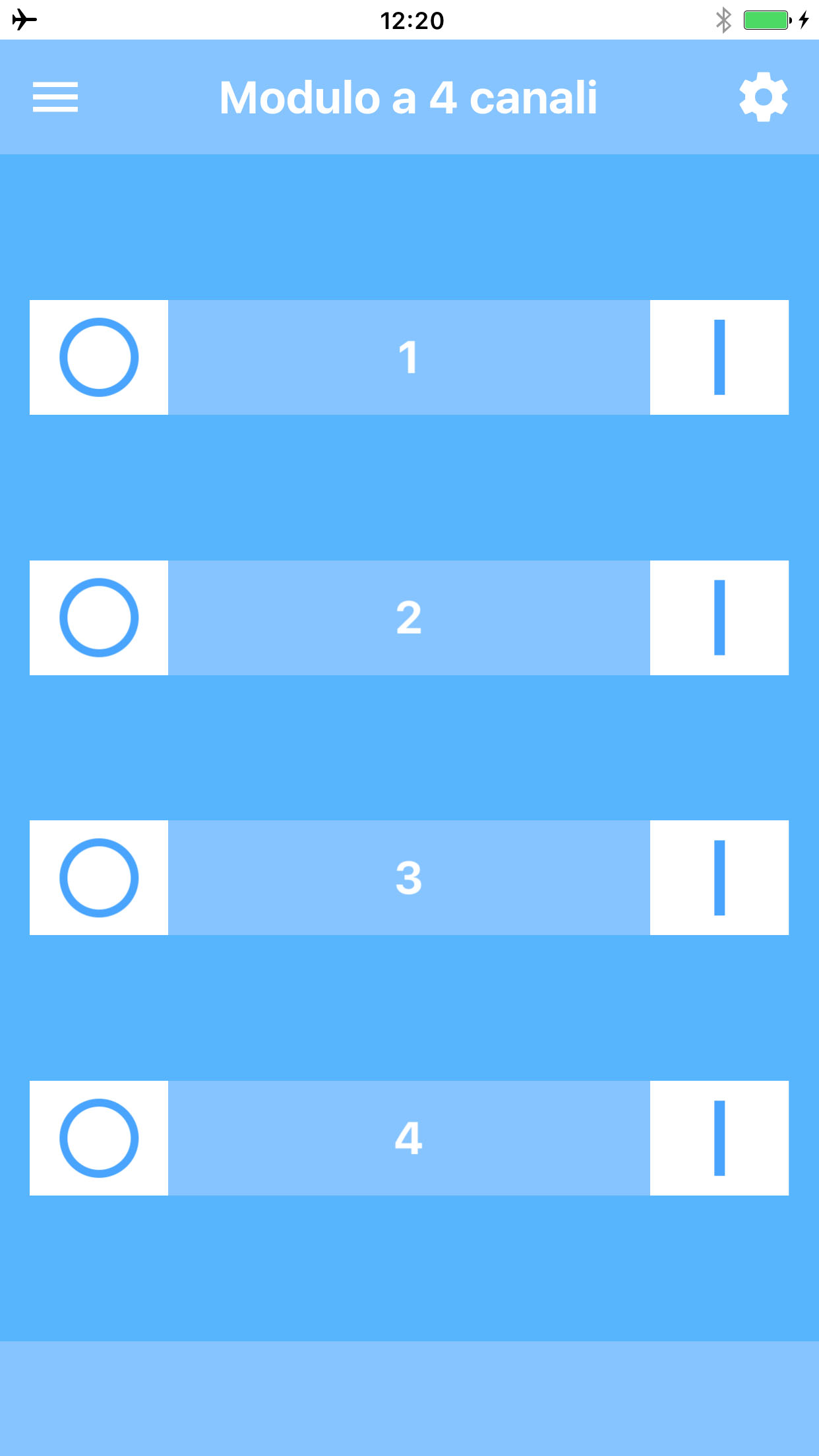The width and height of the screenshot is (819, 1456).
Task: Turn on channel 2 with the bar button
Action: point(719,618)
